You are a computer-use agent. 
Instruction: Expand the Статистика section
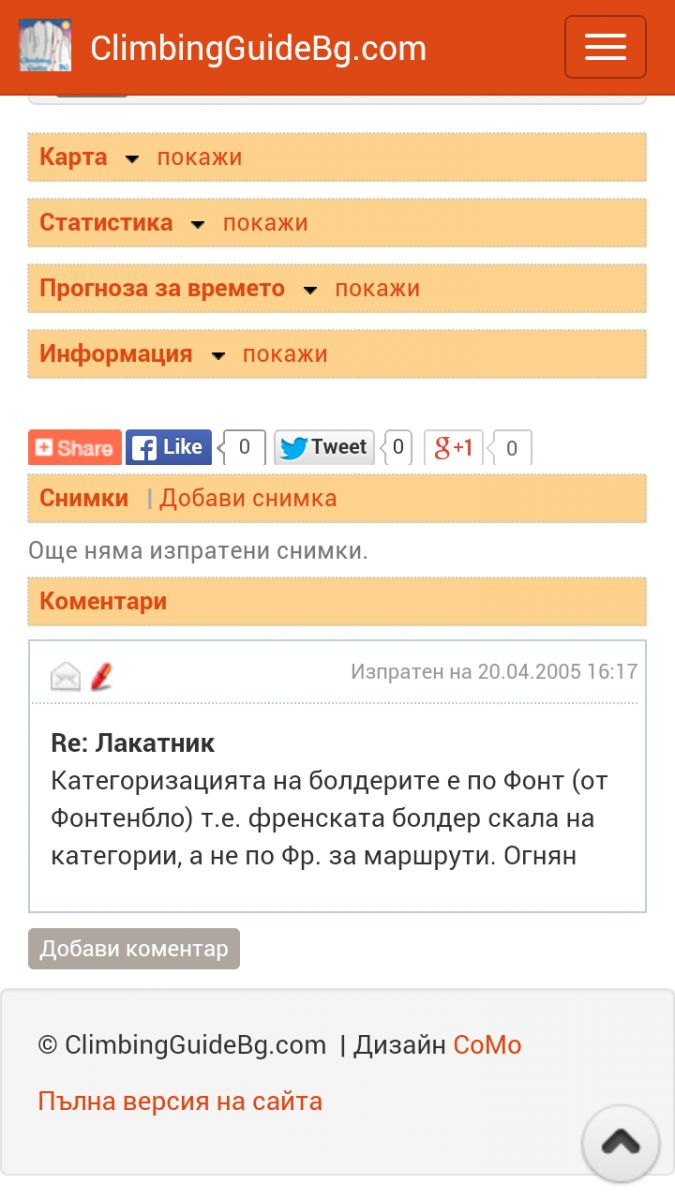pos(264,223)
